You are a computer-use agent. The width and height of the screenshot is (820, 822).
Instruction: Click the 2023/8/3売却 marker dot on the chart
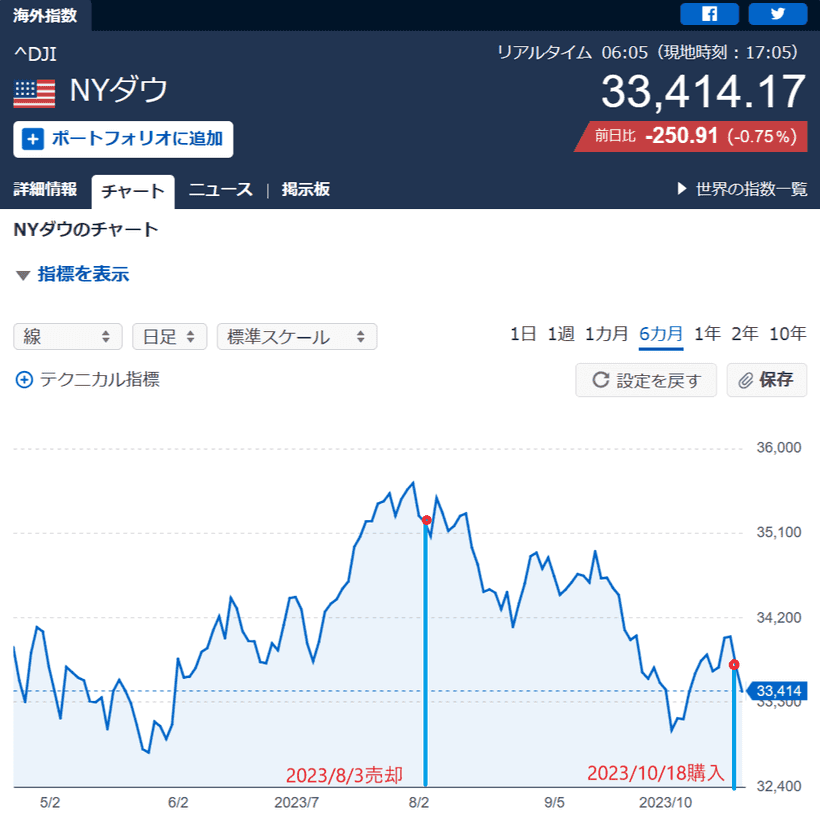tap(427, 519)
